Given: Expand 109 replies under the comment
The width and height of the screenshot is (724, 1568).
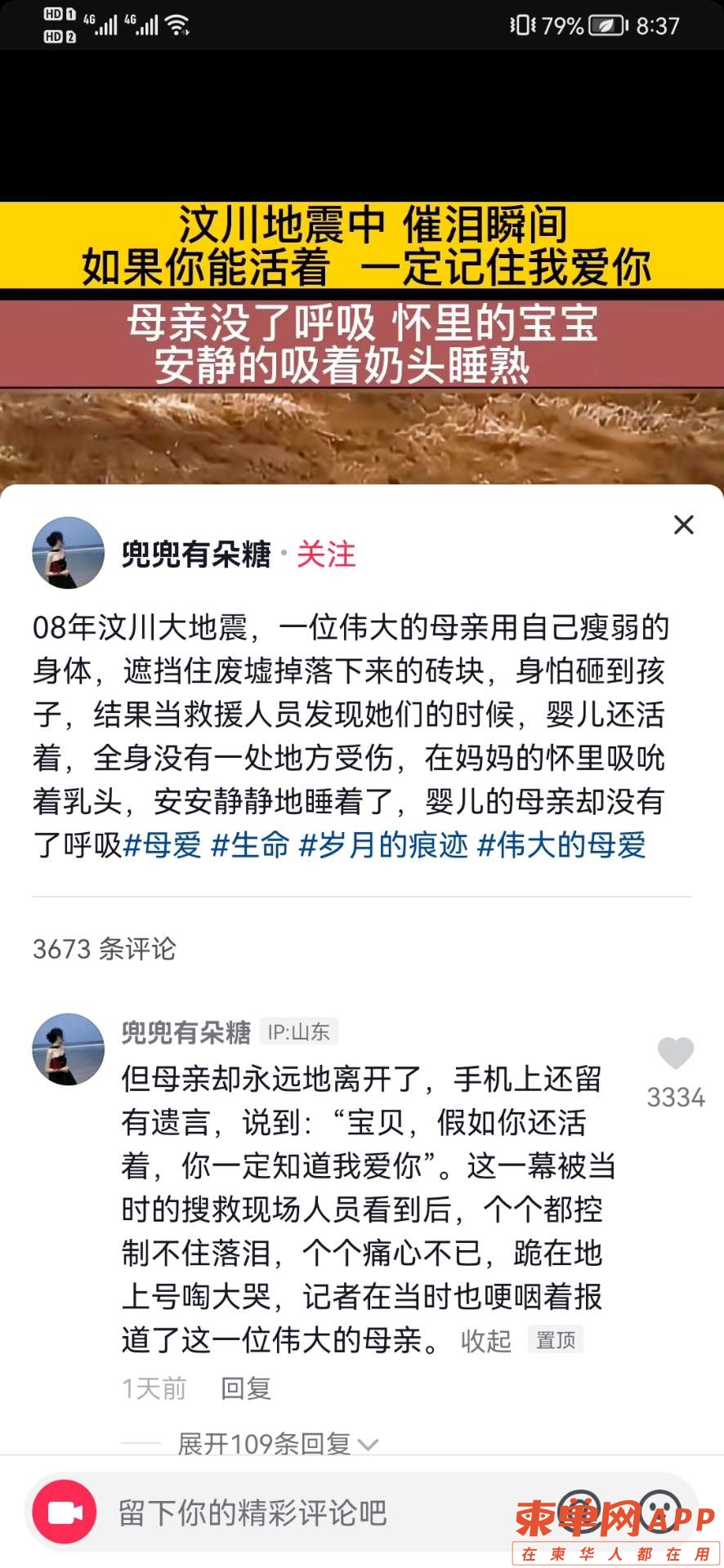Looking at the screenshot, I should coord(276,1443).
